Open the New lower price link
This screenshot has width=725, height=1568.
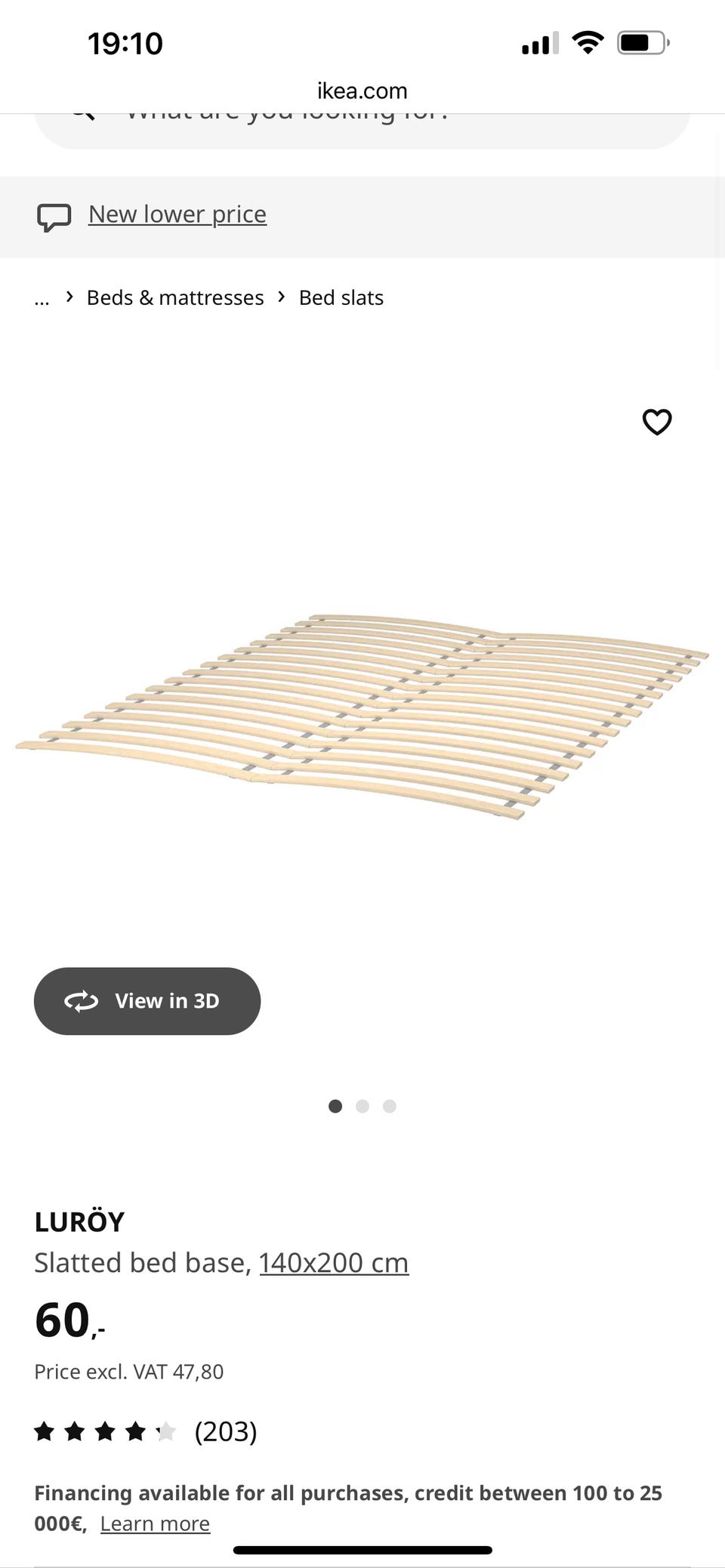pos(177,214)
